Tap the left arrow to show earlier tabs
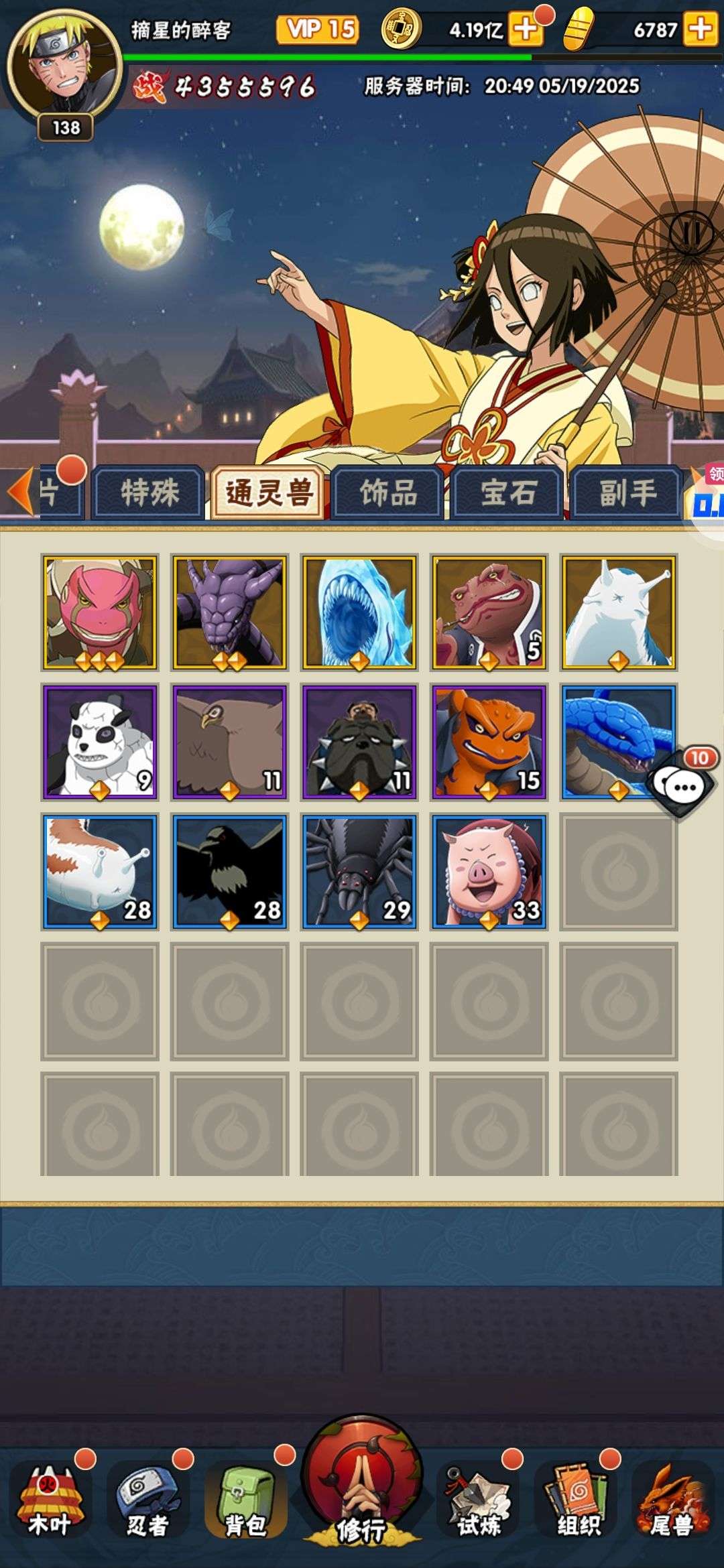The width and height of the screenshot is (724, 1568). 20,493
